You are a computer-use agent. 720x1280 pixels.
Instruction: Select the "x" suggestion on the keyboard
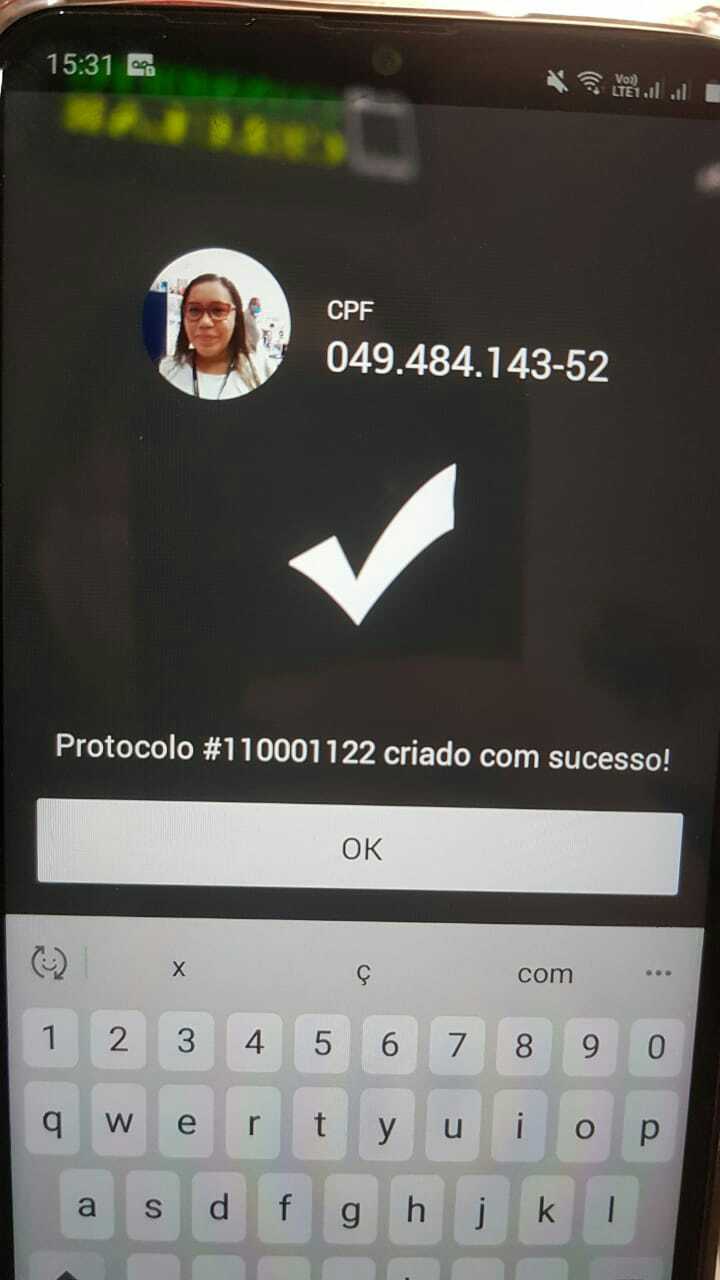point(179,968)
